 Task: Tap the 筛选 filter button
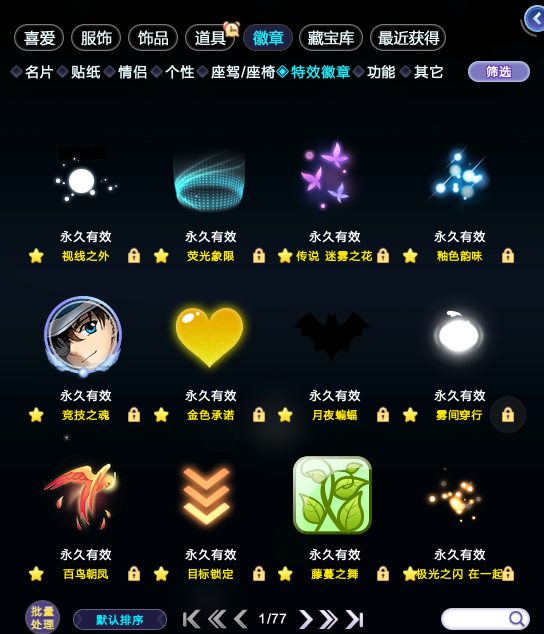[499, 72]
